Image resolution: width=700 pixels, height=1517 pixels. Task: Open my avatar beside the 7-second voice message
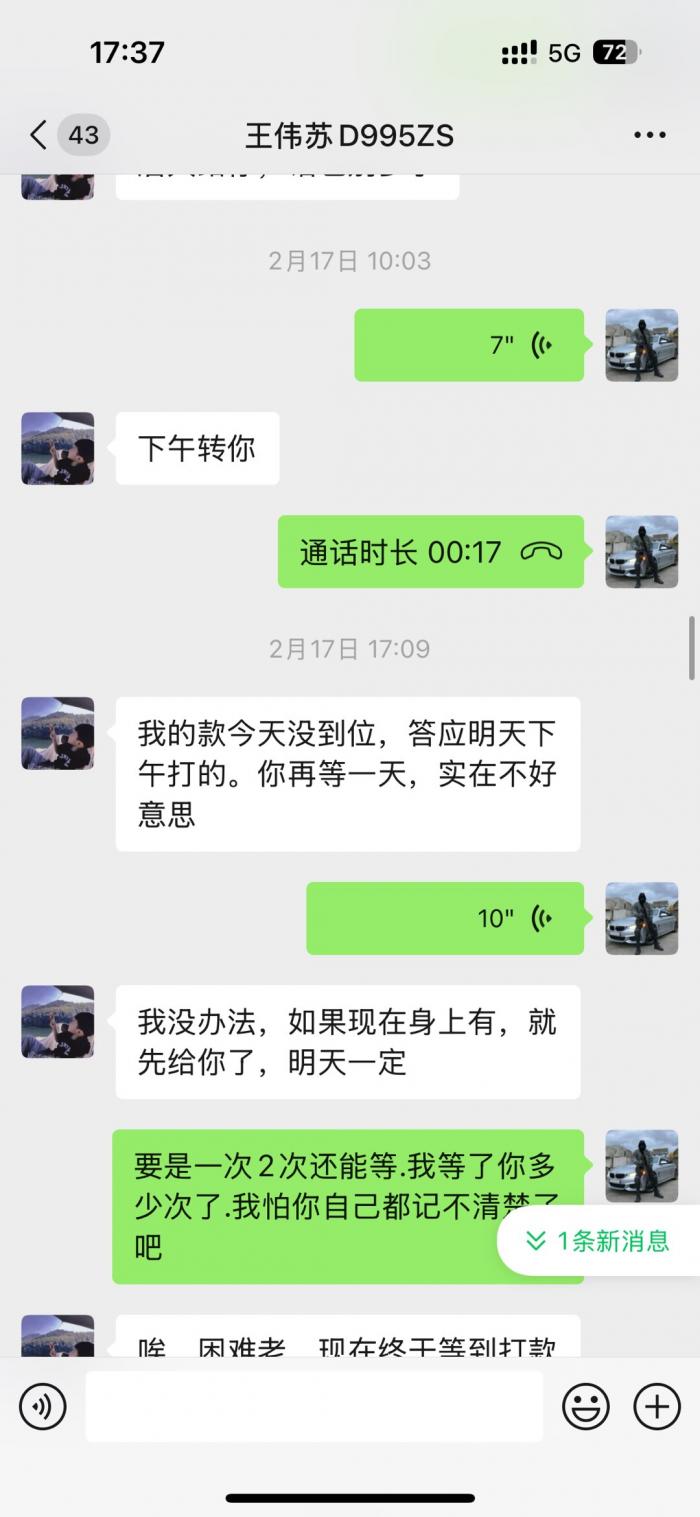point(642,345)
